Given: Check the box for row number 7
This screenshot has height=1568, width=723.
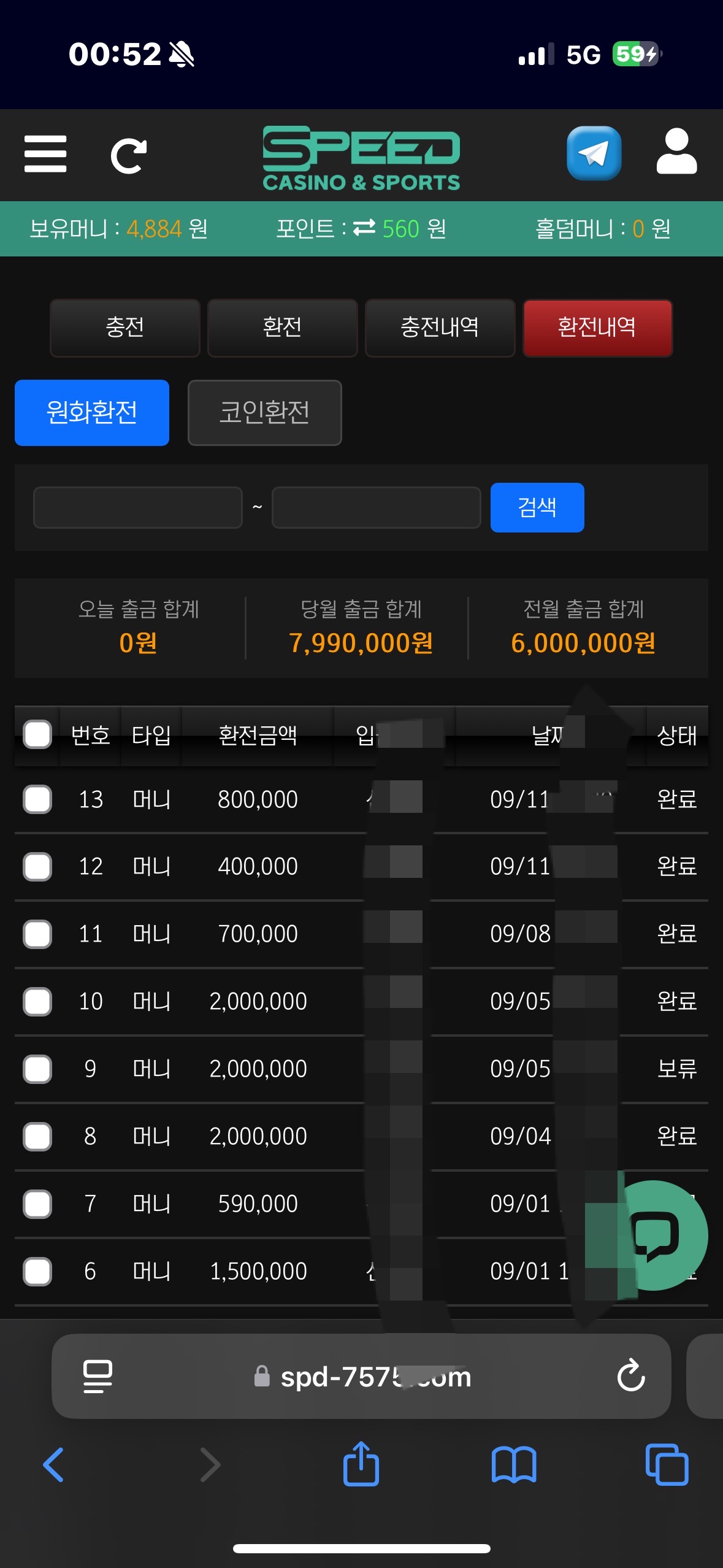Looking at the screenshot, I should (37, 1204).
